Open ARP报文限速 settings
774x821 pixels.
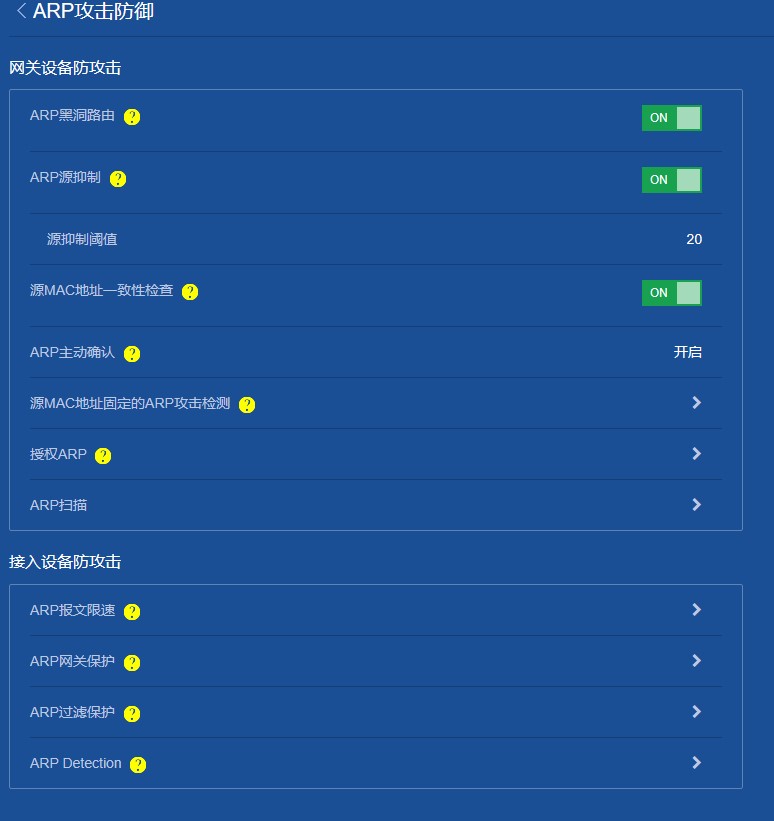tap(696, 610)
